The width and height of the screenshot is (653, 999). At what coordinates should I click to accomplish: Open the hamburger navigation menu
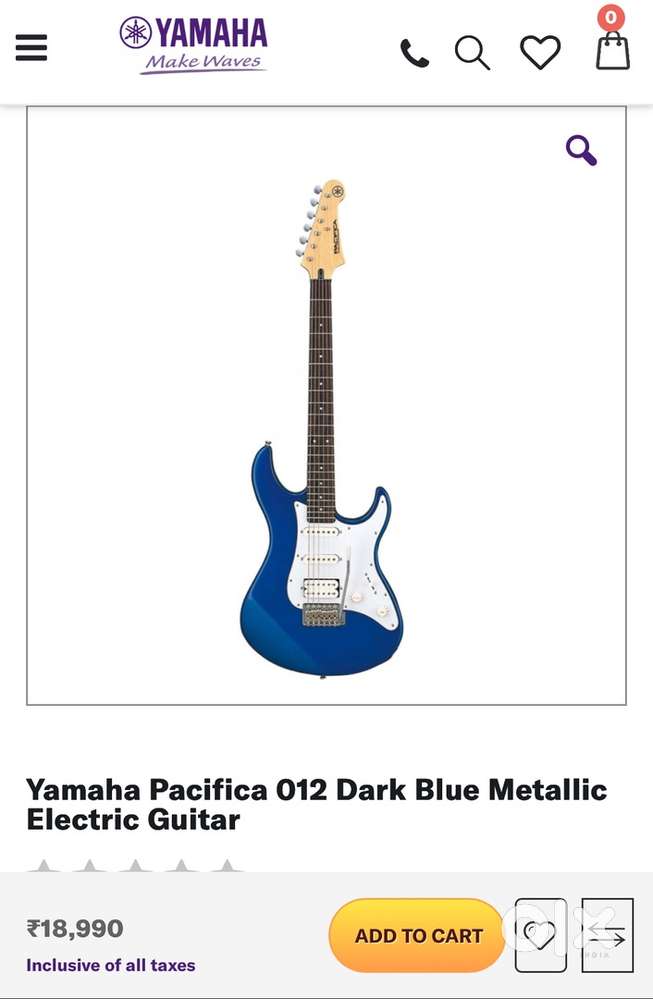pyautogui.click(x=31, y=47)
